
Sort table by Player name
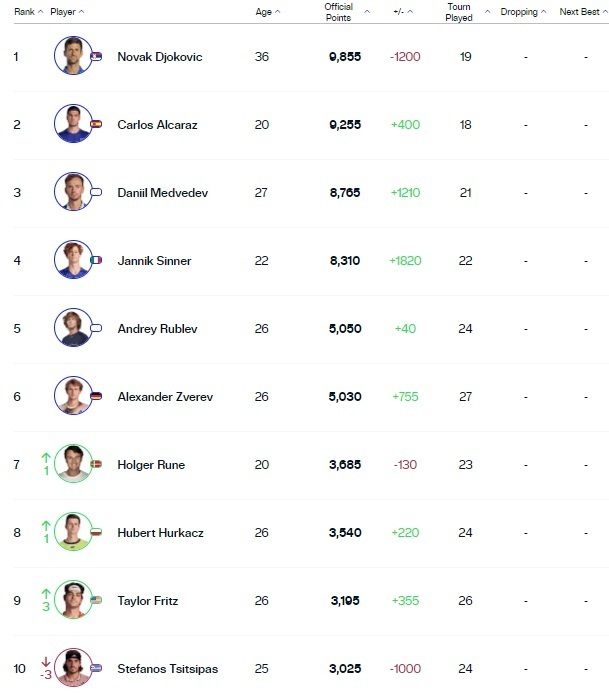(67, 12)
